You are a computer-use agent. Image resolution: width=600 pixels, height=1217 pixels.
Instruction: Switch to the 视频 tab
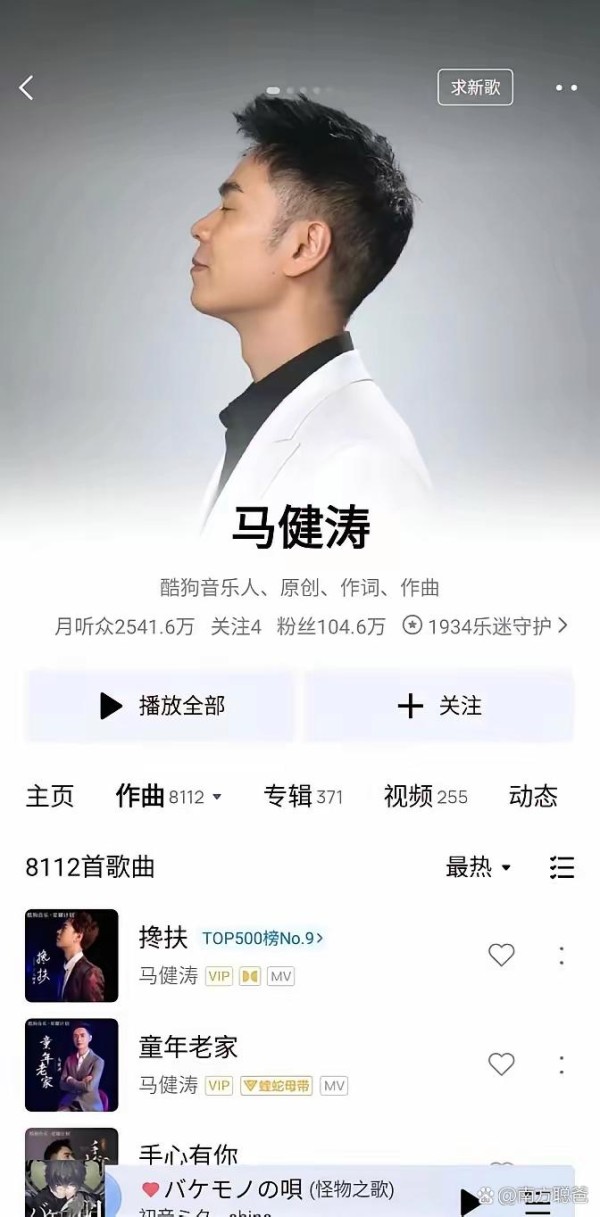425,796
